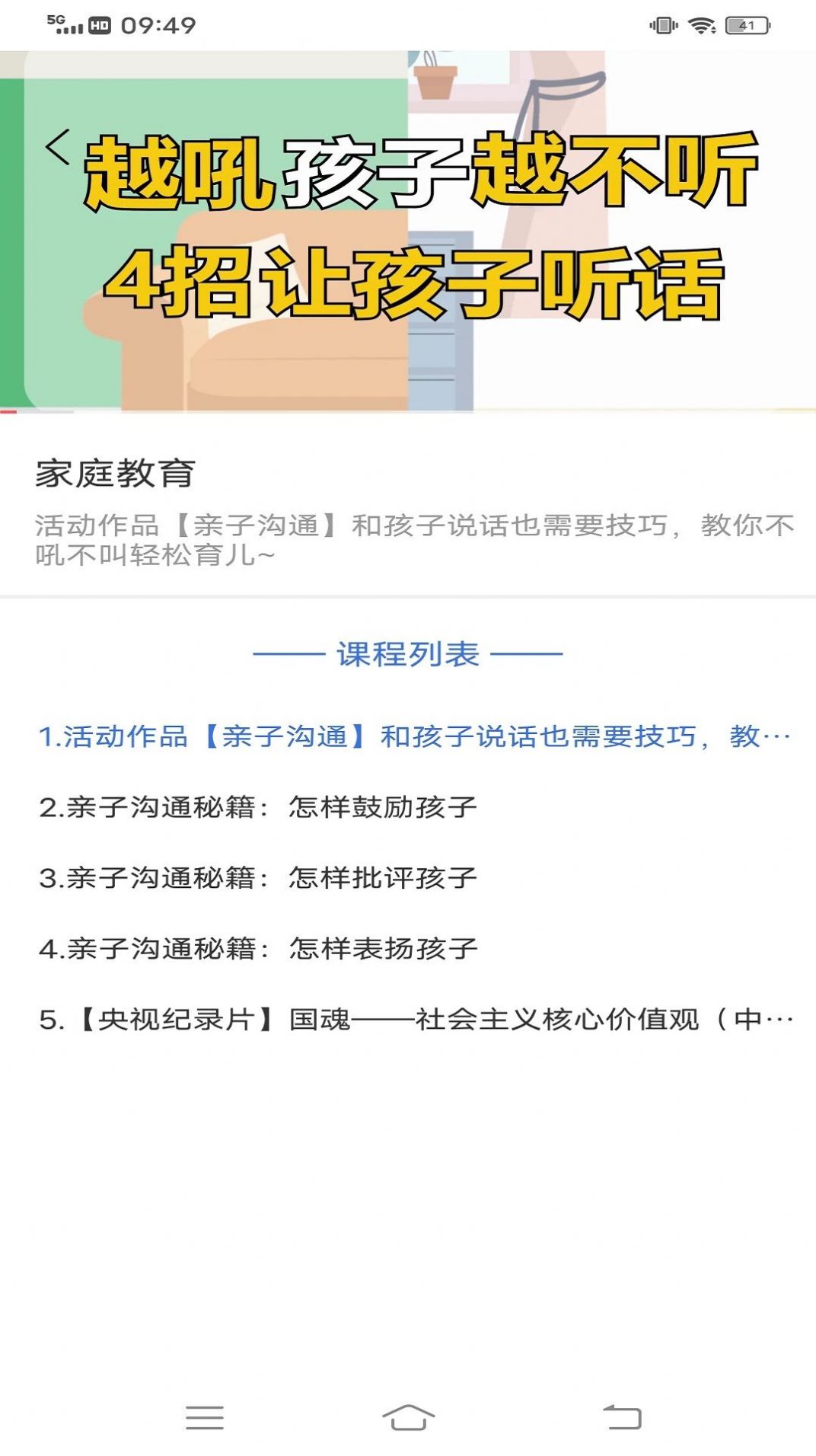
Task: Open lesson 4 怎样表扬孩子
Action: pyautogui.click(x=257, y=948)
